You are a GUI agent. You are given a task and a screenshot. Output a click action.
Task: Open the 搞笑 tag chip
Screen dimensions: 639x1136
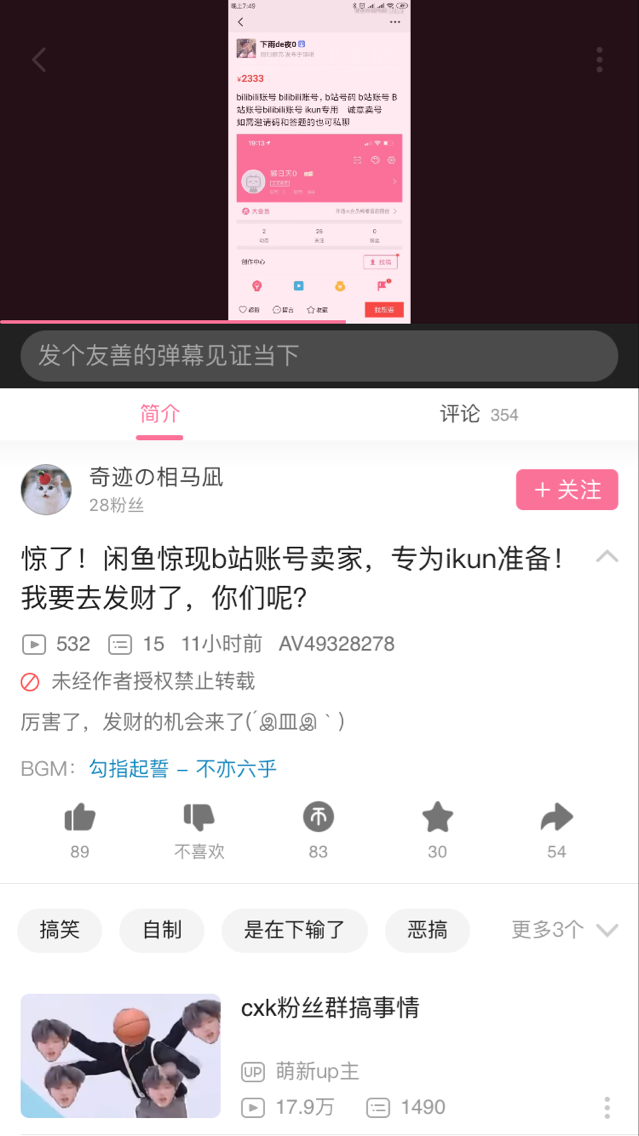click(62, 930)
